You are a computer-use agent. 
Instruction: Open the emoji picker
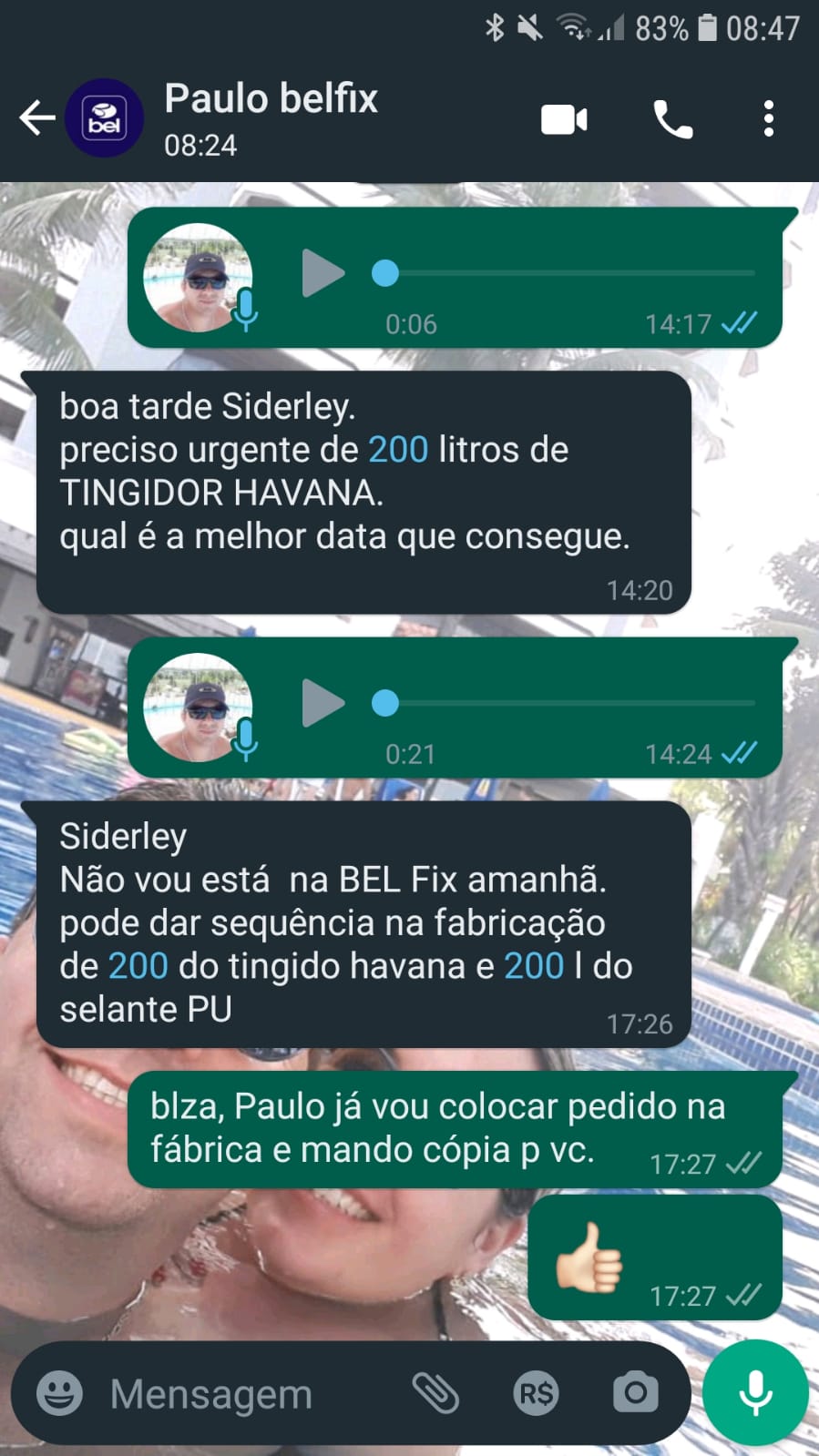pos(59,1393)
